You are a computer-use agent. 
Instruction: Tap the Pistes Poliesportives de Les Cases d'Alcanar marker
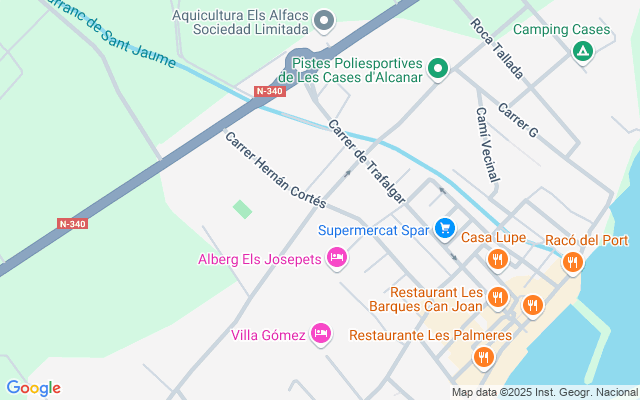[x=437, y=69]
